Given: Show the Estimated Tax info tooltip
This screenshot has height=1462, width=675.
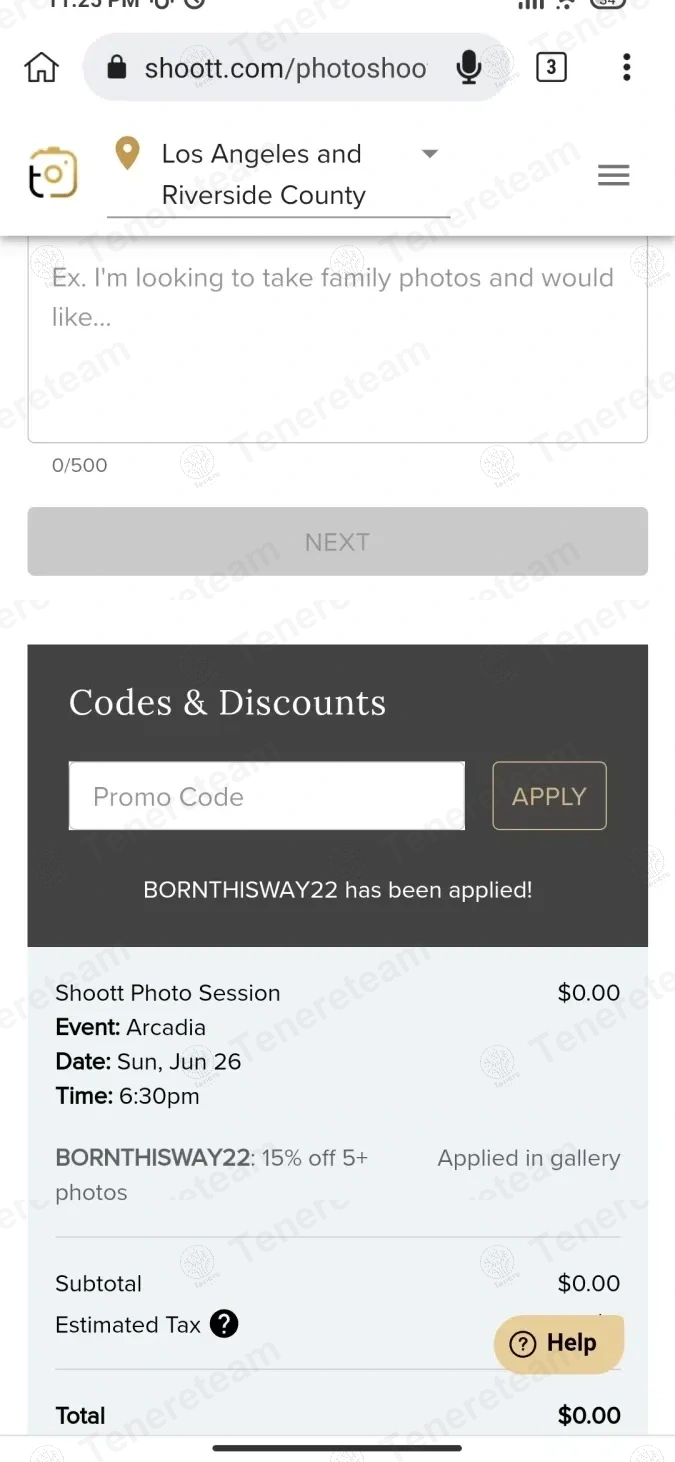Looking at the screenshot, I should point(224,1324).
